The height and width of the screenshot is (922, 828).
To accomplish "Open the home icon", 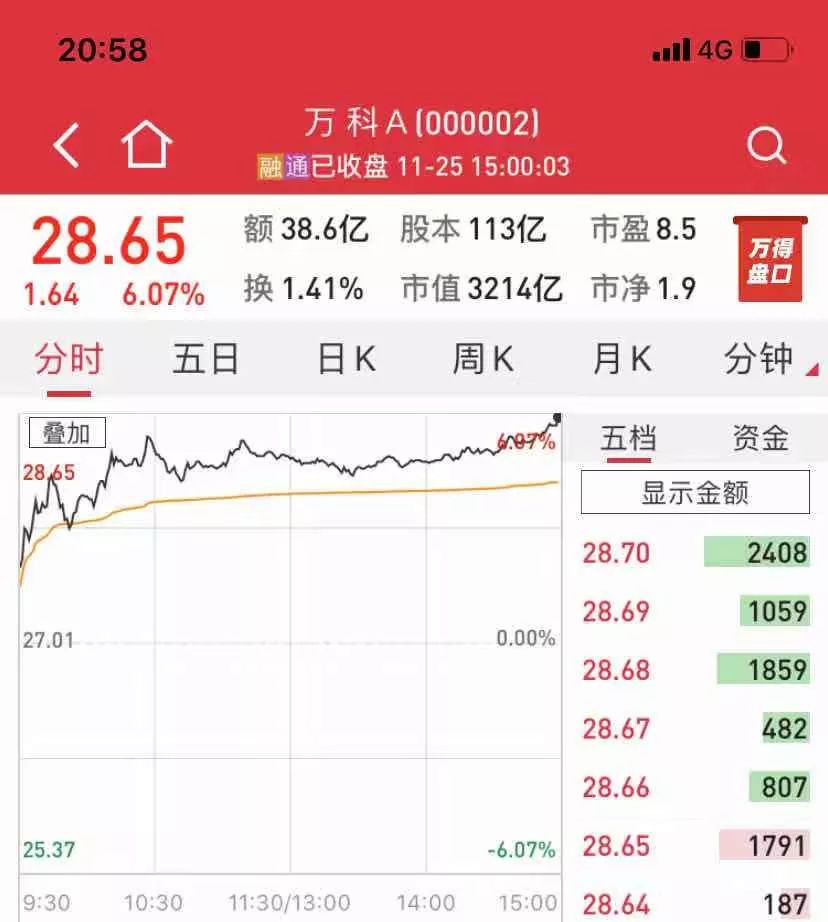I will pos(147,146).
